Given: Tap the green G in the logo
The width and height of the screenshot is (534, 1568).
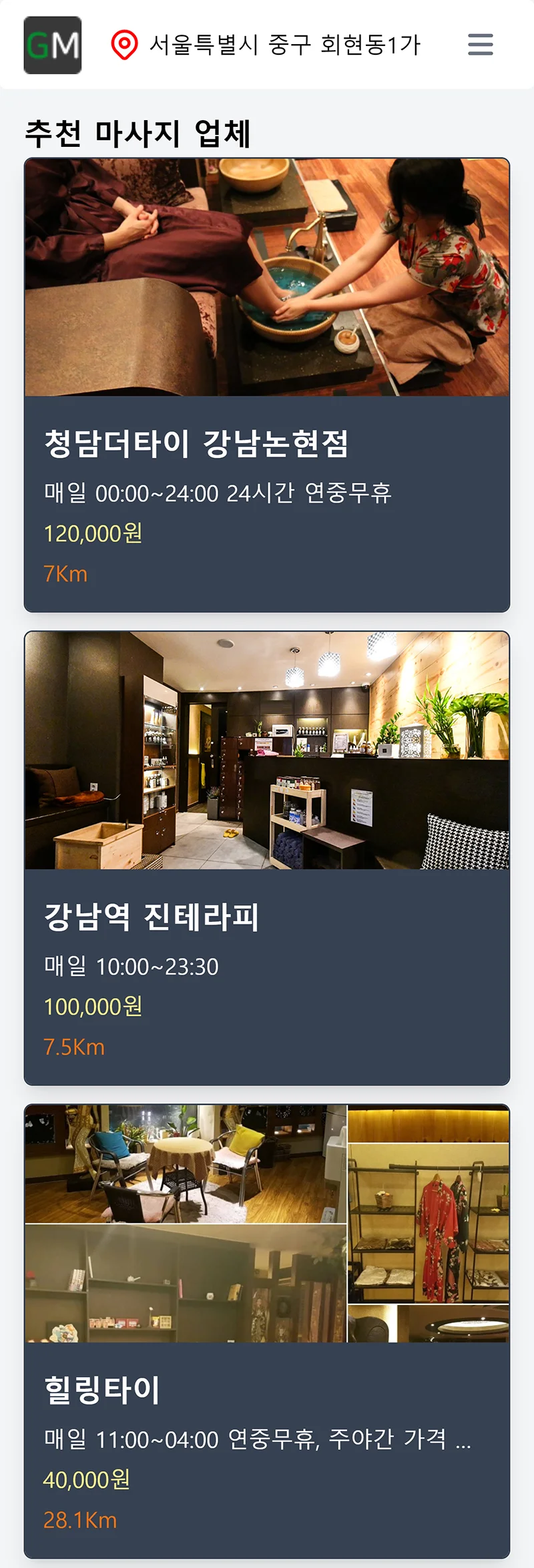Looking at the screenshot, I should point(40,44).
